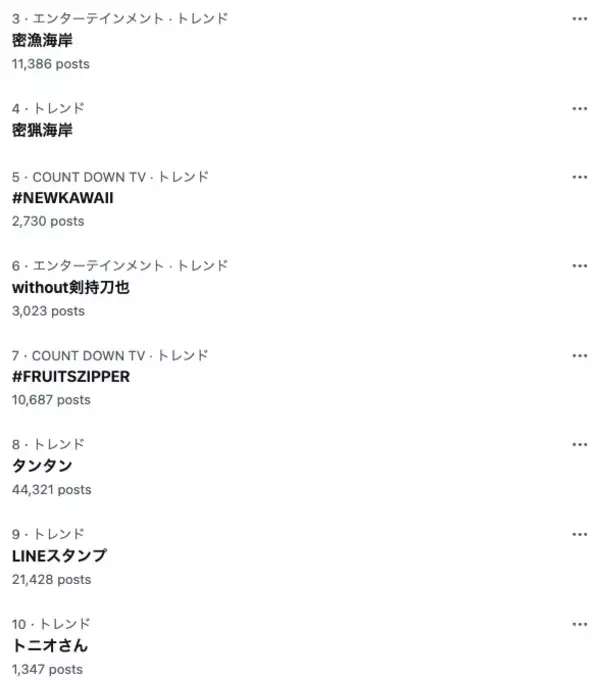Open the 密猟海岸 trend

click(42, 130)
